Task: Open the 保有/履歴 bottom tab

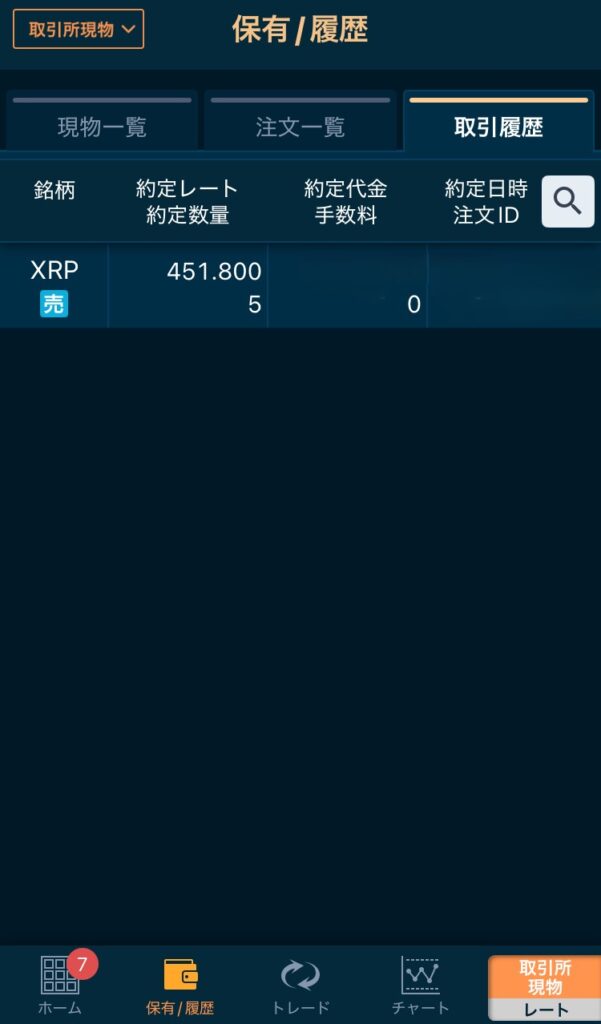Action: [180, 985]
